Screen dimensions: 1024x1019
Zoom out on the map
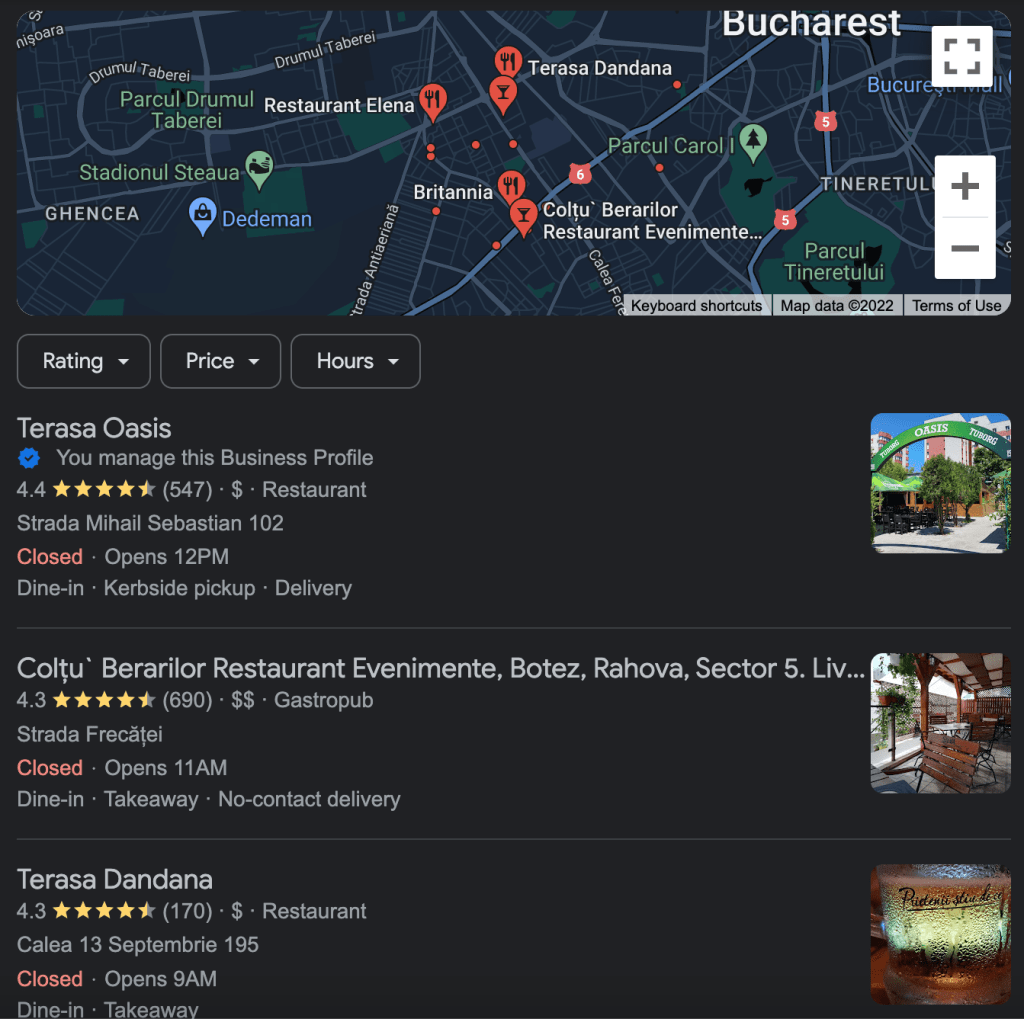[x=964, y=247]
